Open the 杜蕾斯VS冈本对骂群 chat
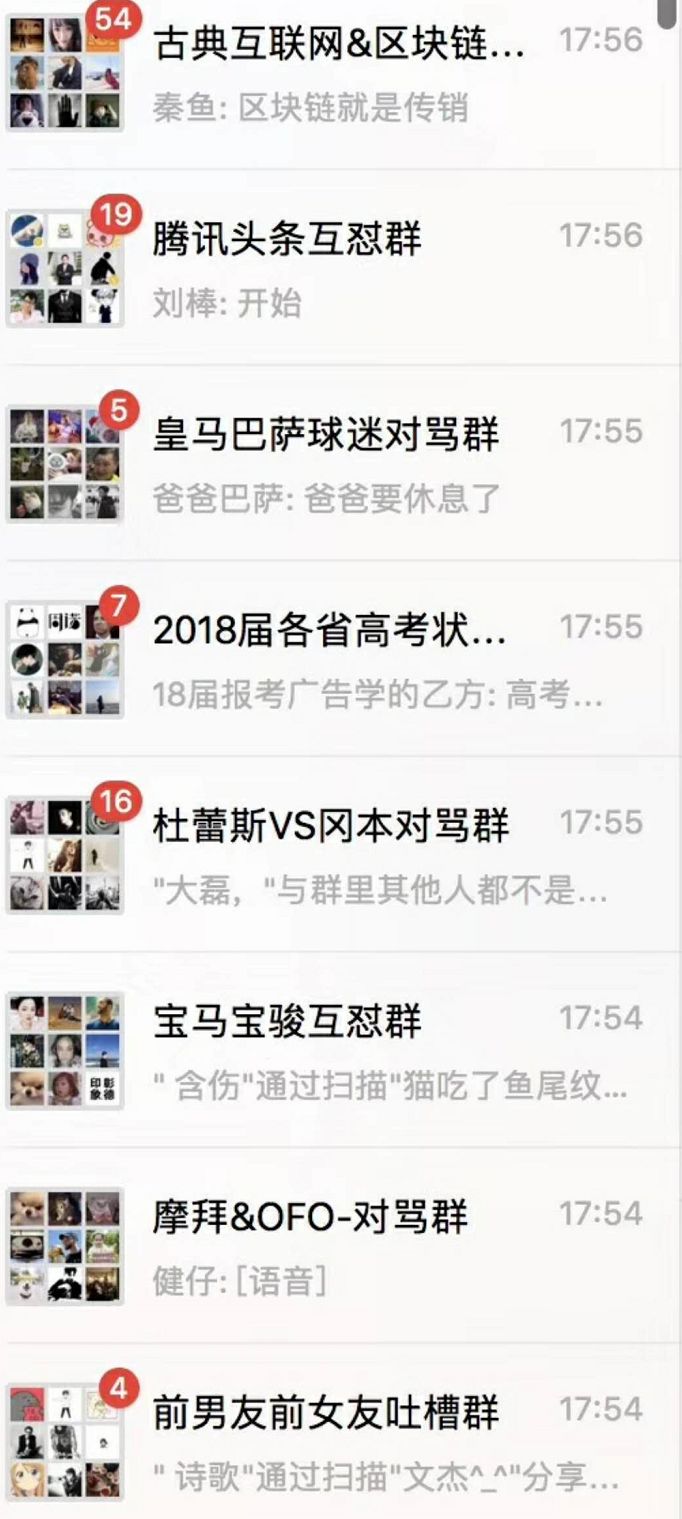682x1519 pixels. [340, 854]
